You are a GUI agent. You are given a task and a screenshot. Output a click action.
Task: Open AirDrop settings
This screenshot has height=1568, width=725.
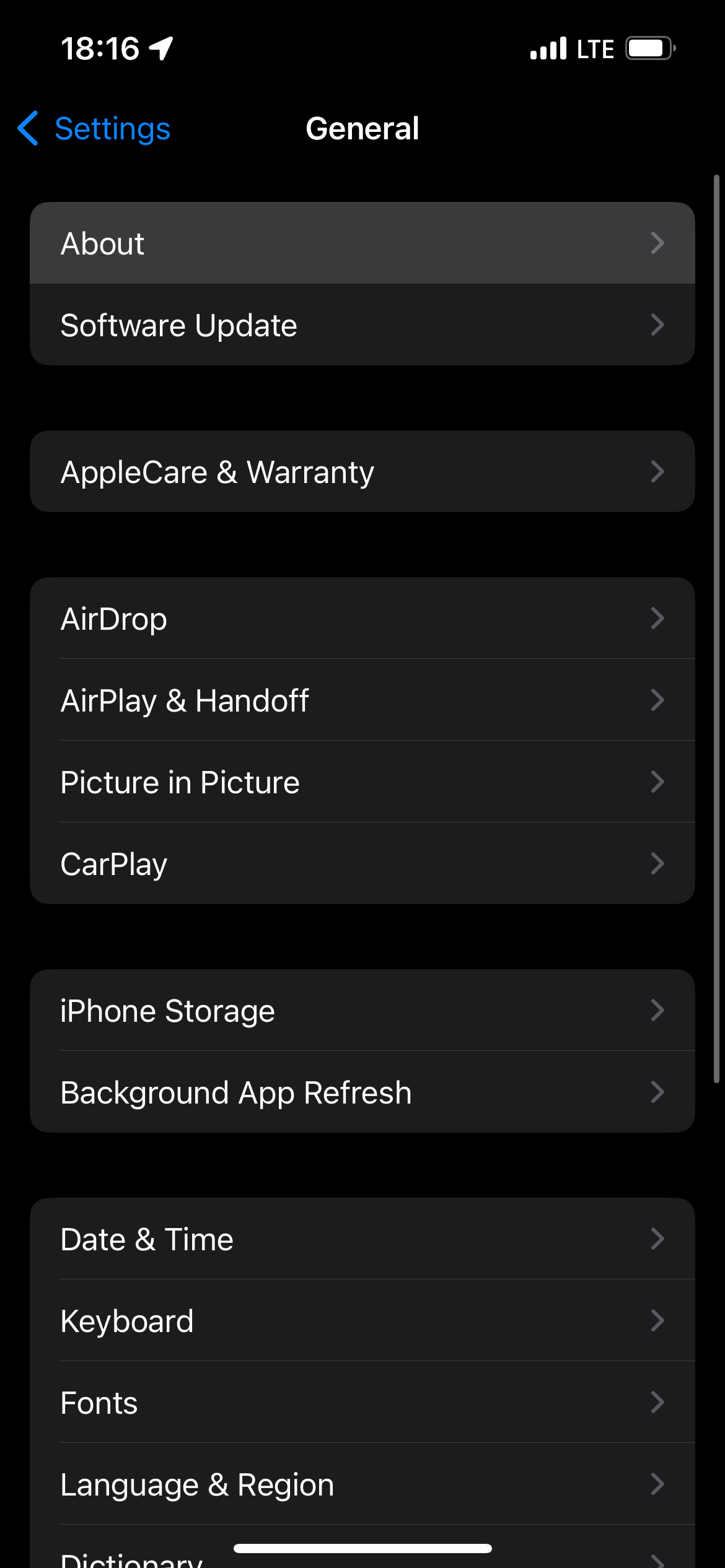click(362, 619)
